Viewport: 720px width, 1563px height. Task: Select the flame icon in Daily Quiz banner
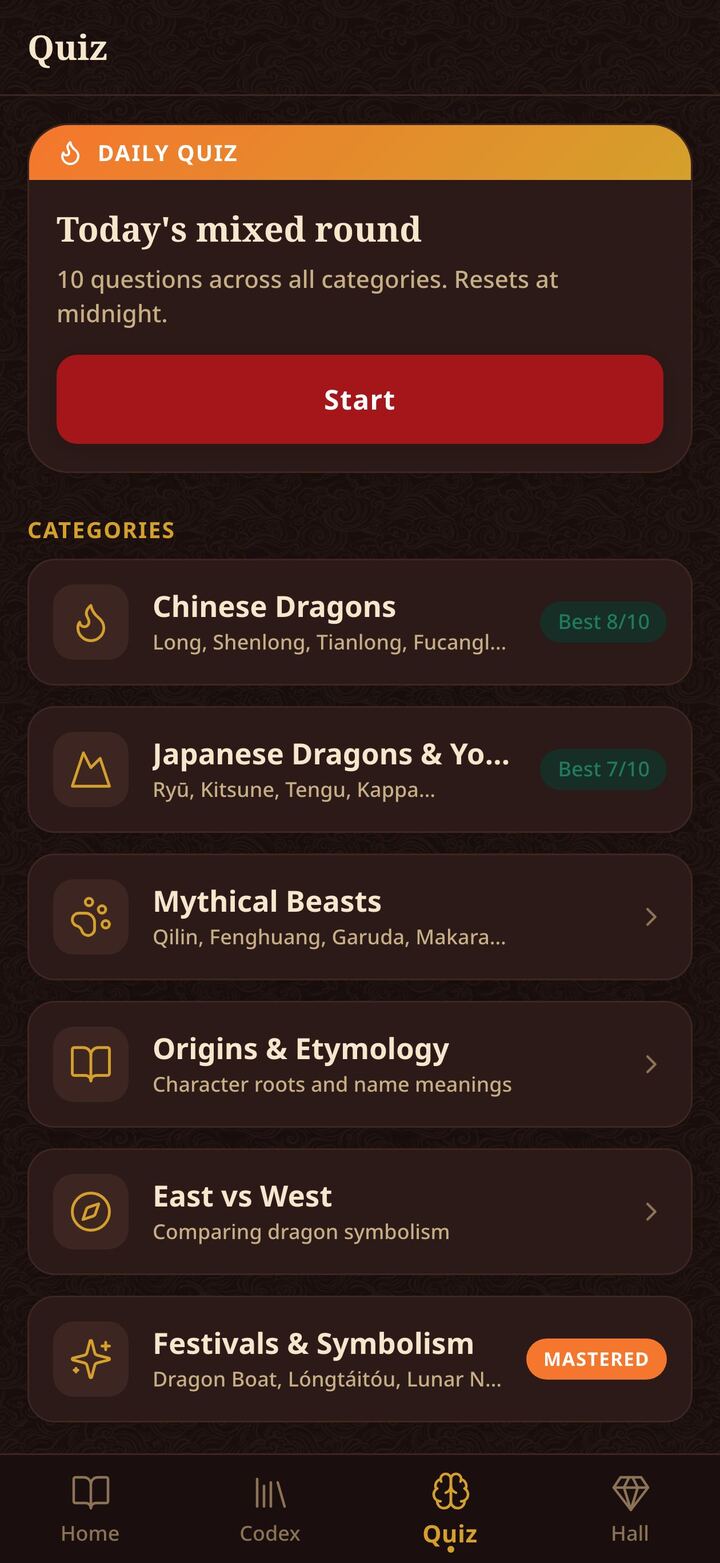point(68,153)
